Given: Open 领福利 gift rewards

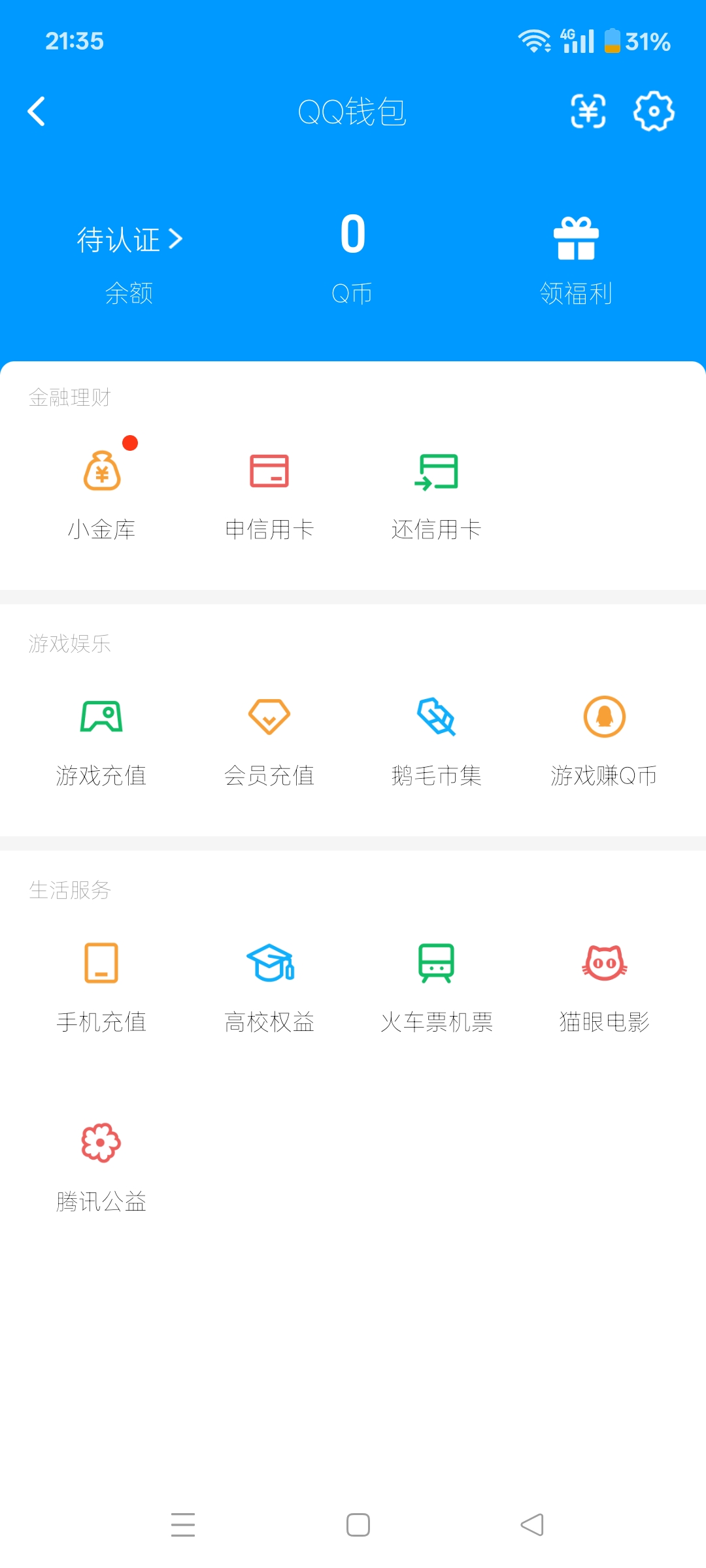Looking at the screenshot, I should click(x=576, y=261).
